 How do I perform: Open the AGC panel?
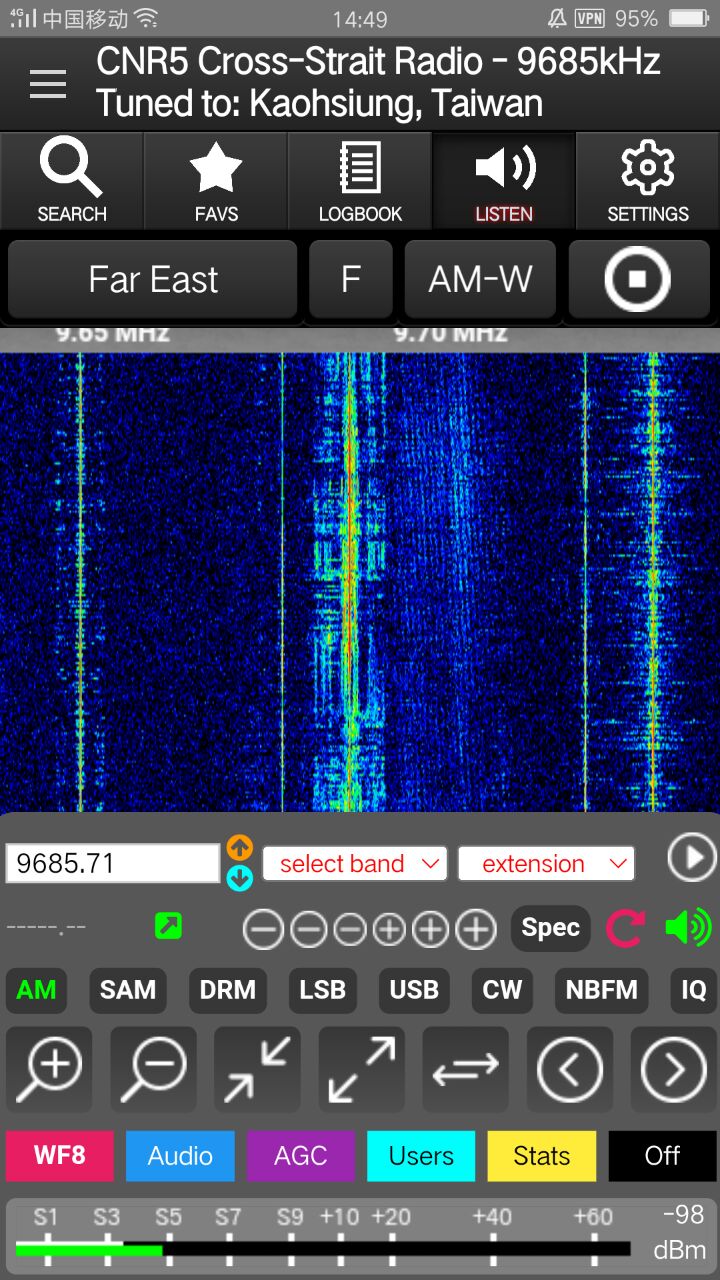[300, 1156]
